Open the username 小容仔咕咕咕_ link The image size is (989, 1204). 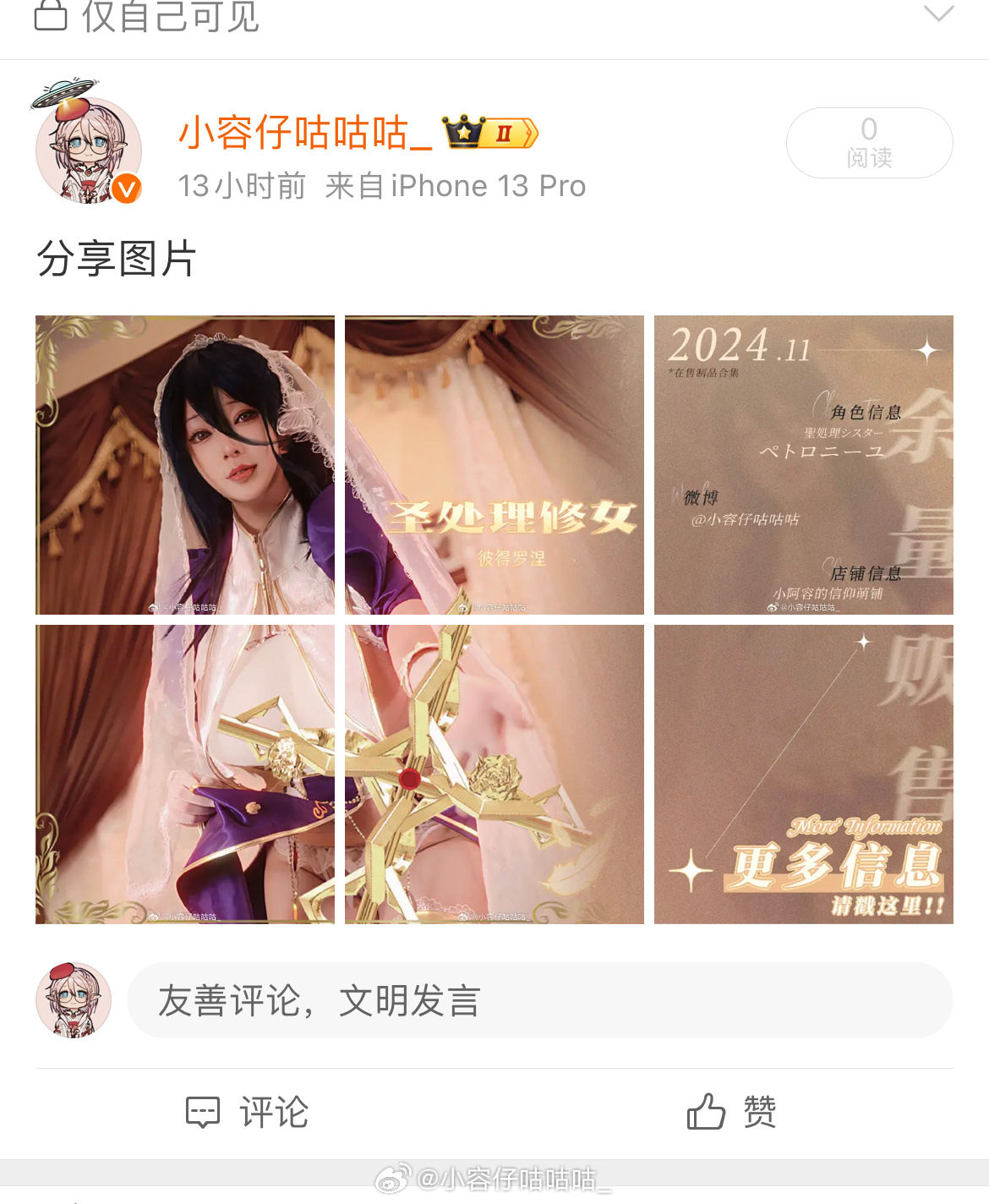(304, 133)
